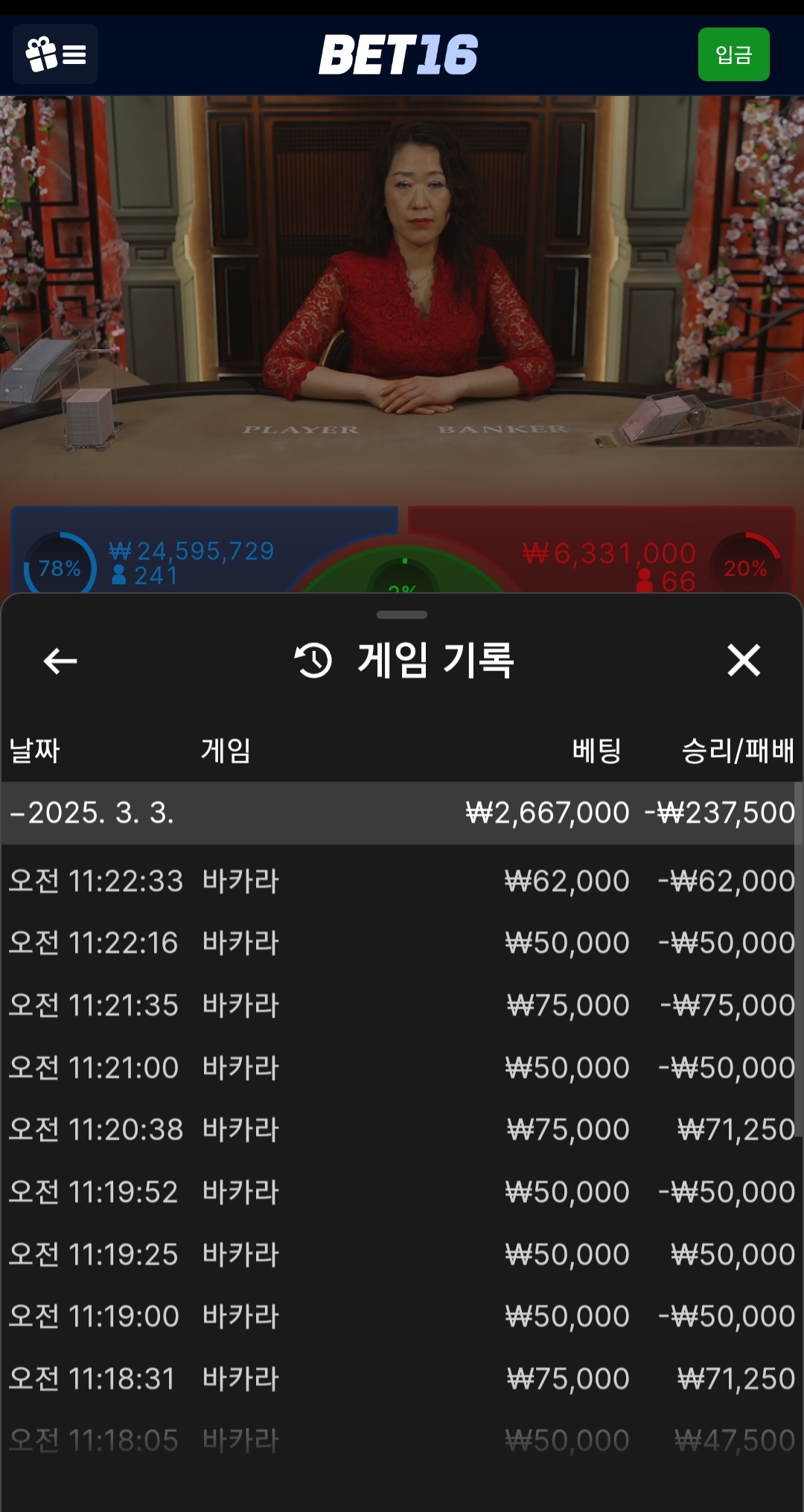The height and width of the screenshot is (1512, 804).
Task: Close the 게임 기록 panel
Action: (x=744, y=661)
